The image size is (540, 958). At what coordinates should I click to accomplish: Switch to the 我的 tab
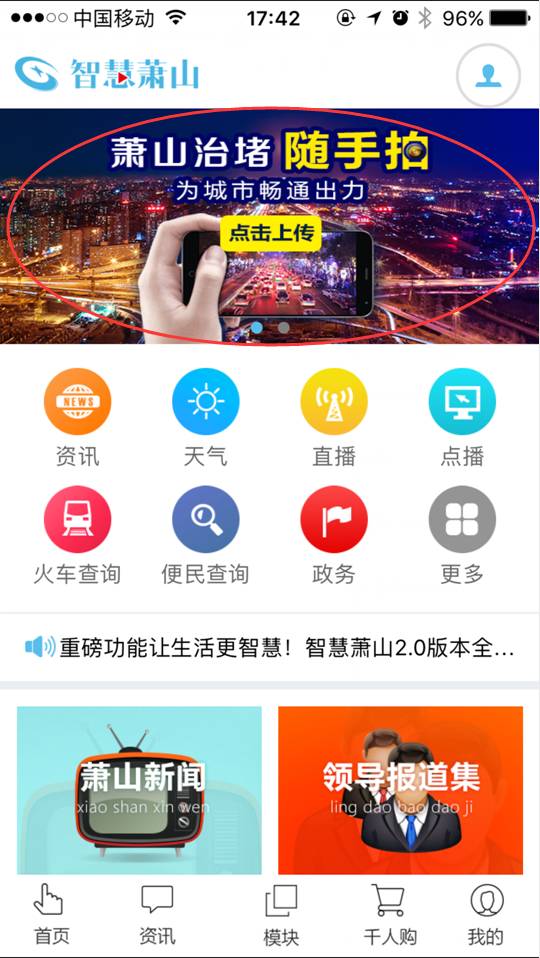coord(486,915)
